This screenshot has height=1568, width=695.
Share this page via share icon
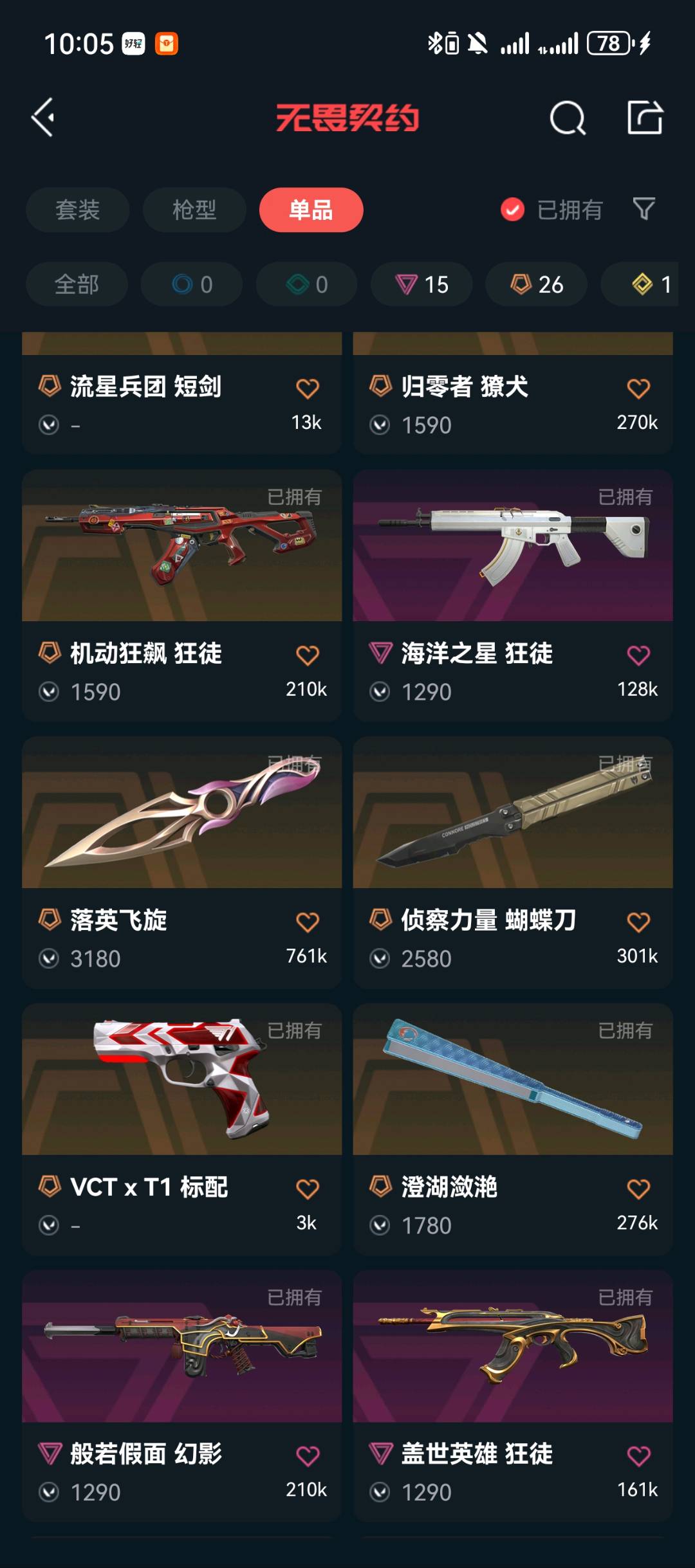(x=645, y=118)
